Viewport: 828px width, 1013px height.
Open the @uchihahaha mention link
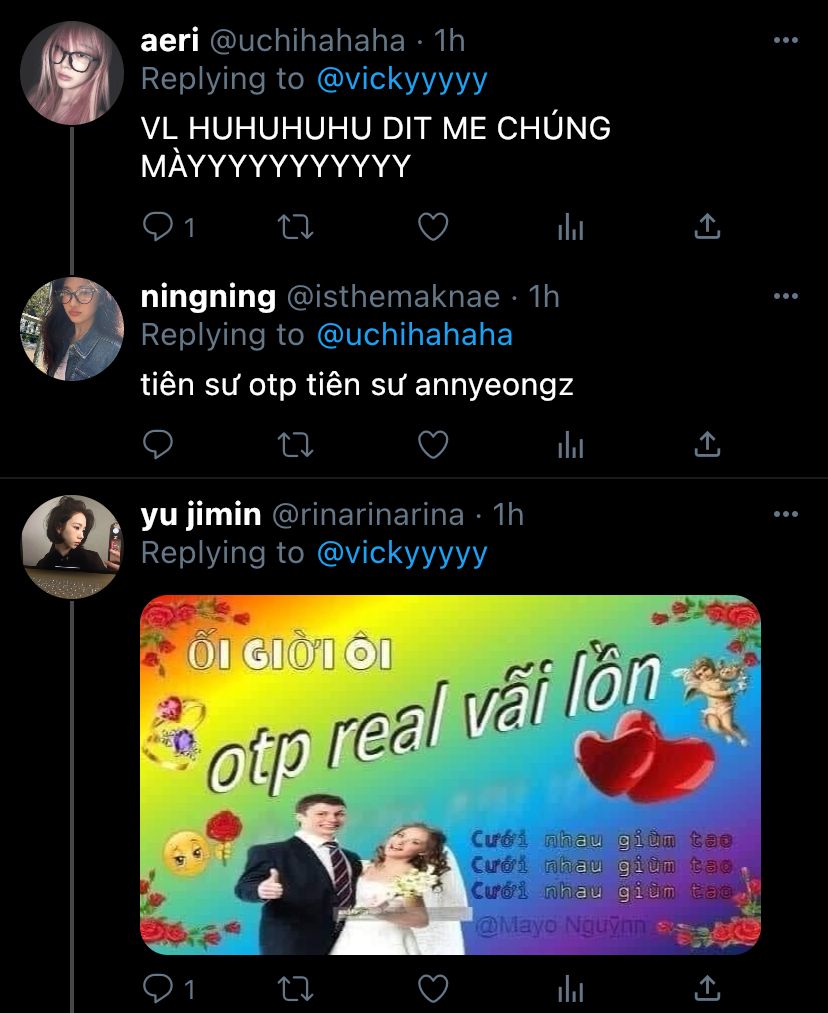click(414, 335)
